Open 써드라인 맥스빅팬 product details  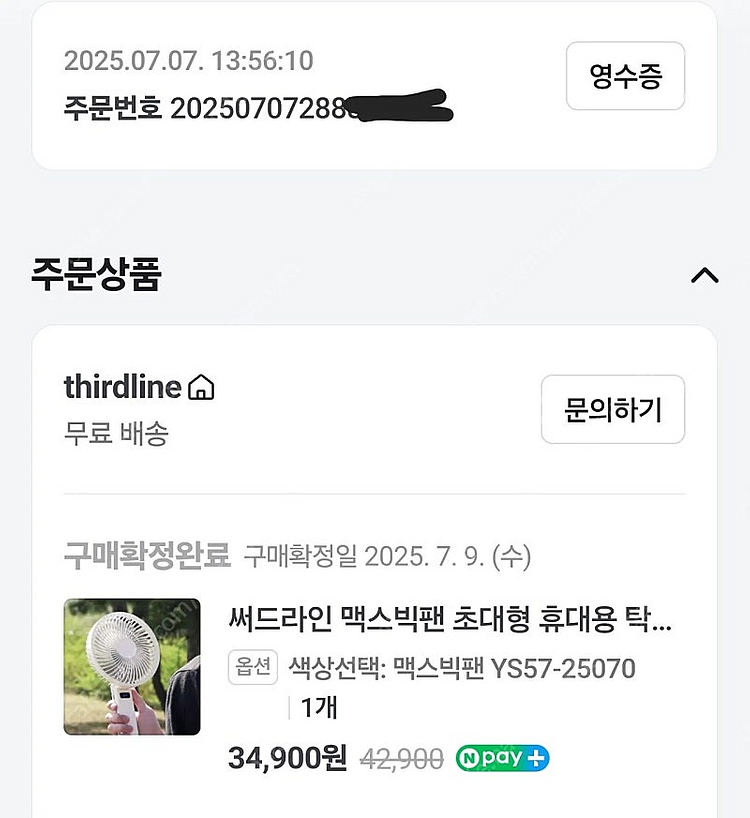450,621
